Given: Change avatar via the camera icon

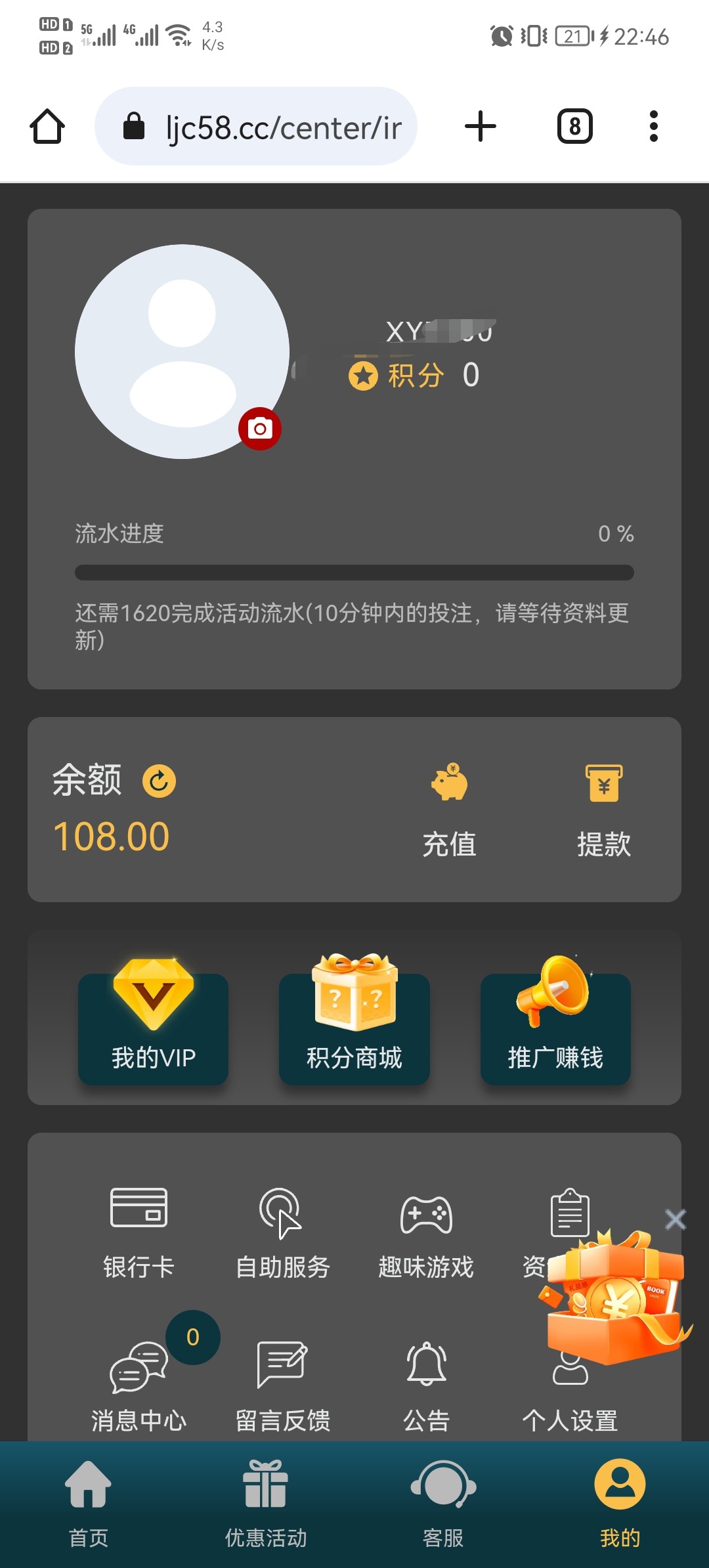Looking at the screenshot, I should pyautogui.click(x=260, y=429).
